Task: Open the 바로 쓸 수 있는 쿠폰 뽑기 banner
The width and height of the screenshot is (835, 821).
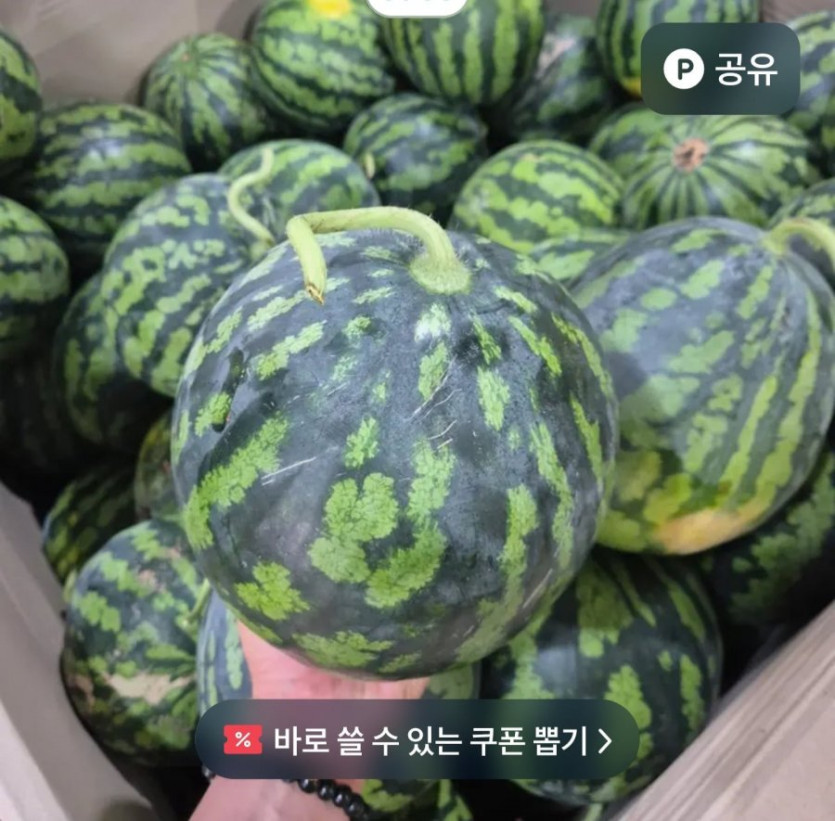Action: (x=417, y=740)
